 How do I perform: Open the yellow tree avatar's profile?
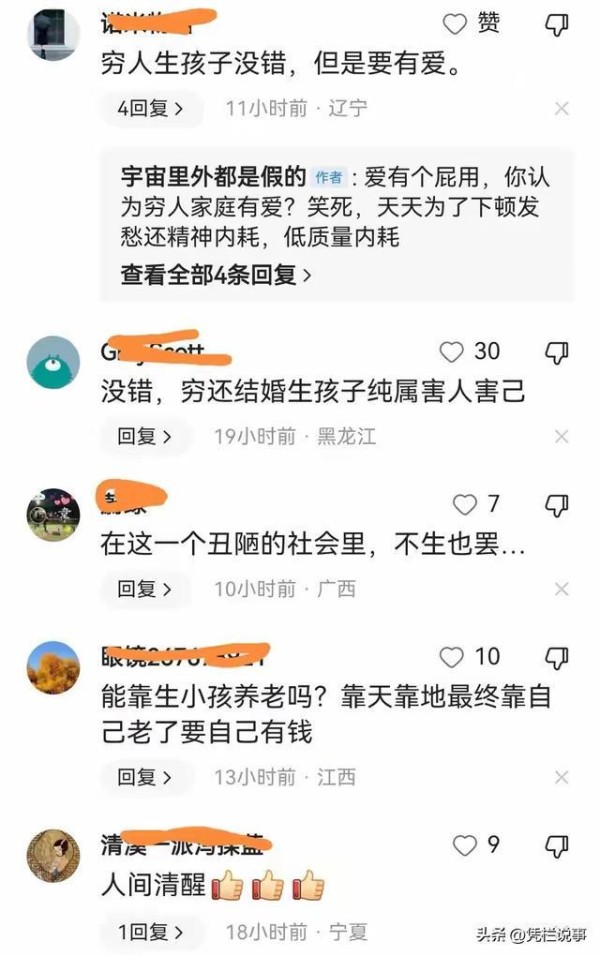click(52, 667)
